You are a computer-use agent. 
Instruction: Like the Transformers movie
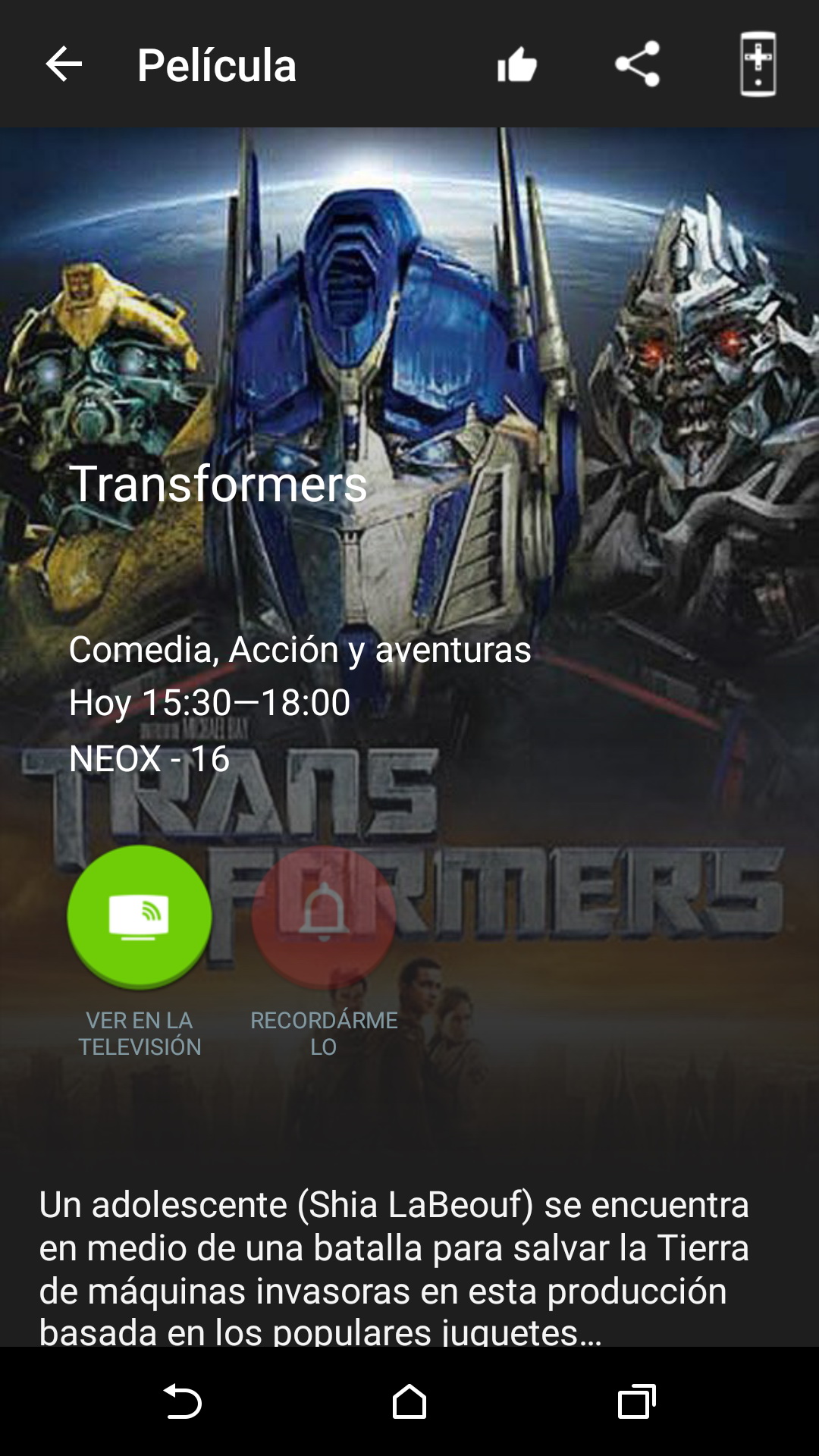[x=517, y=64]
